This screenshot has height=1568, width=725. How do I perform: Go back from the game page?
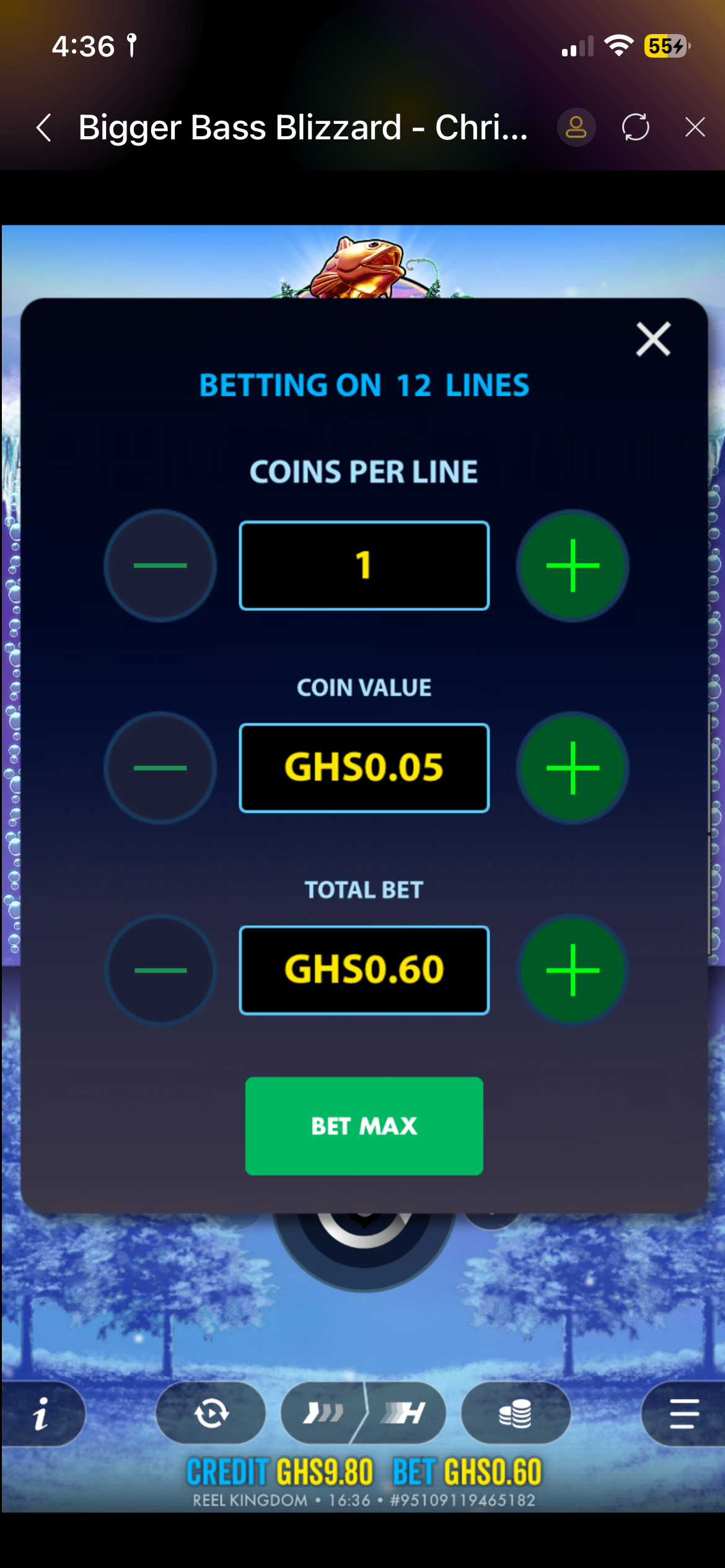(x=43, y=128)
